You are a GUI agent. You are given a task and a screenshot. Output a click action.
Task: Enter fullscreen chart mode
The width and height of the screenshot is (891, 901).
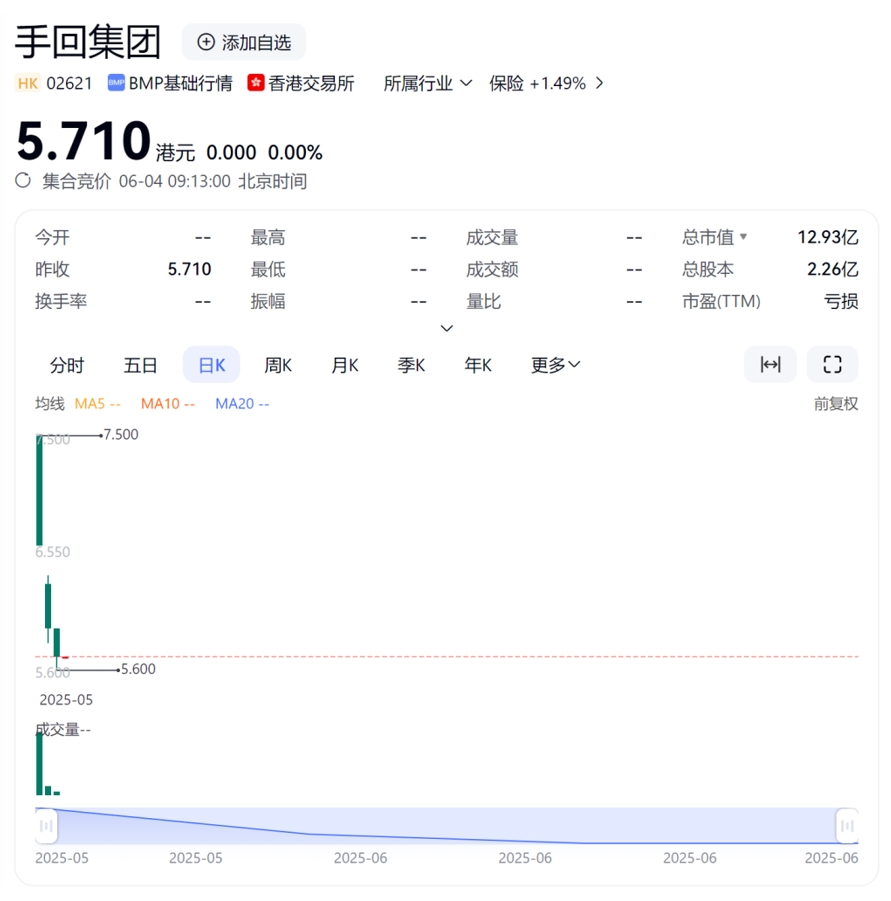[832, 365]
